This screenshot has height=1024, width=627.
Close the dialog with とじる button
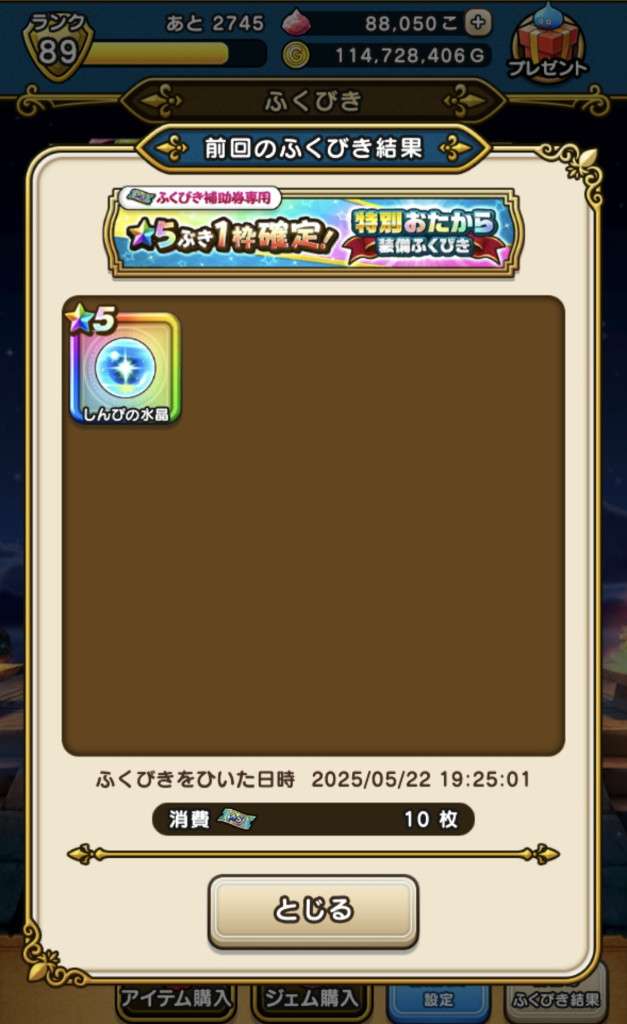313,910
